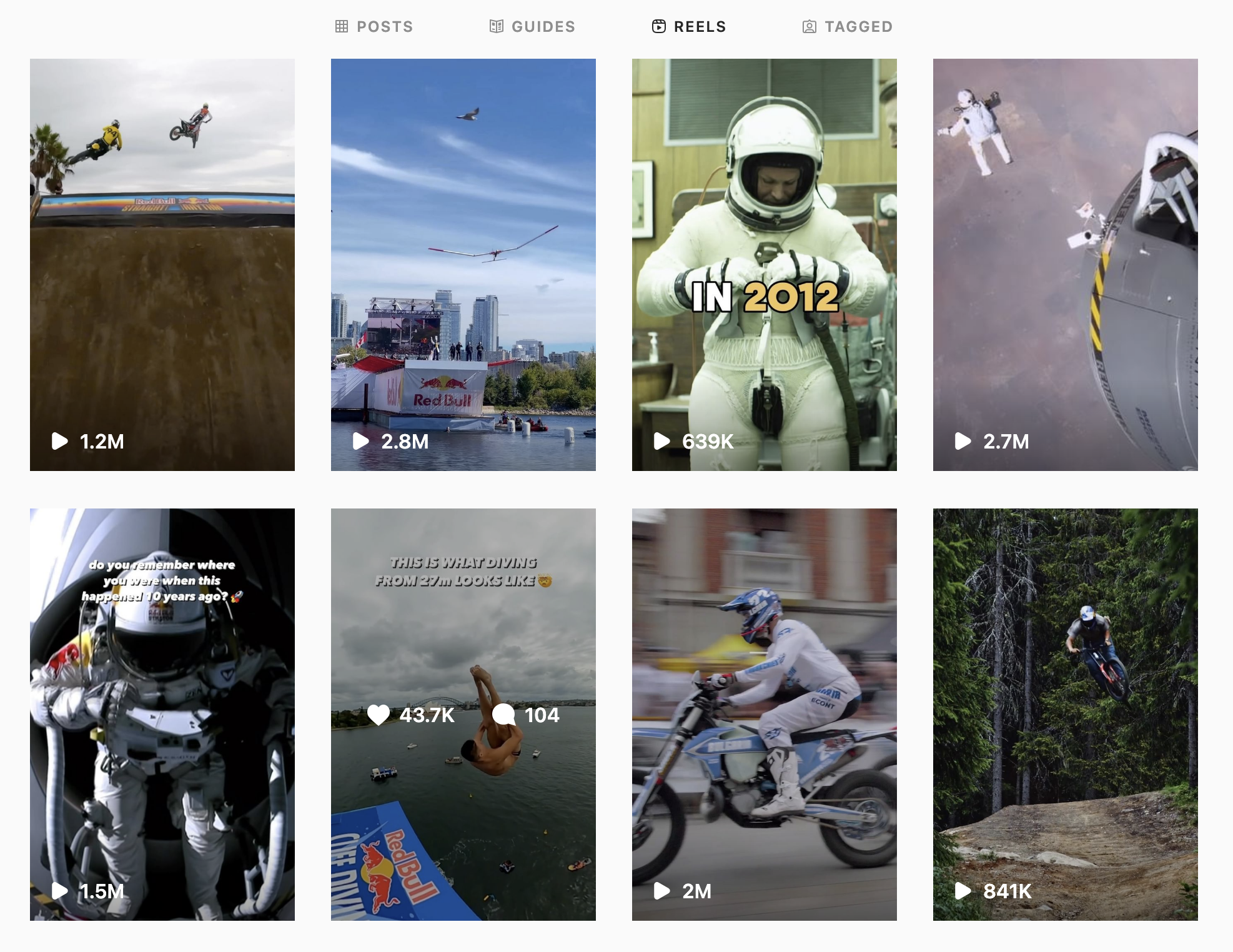Watch the space jump reel with 2.7M views
Viewport: 1233px width, 952px height.
pyautogui.click(x=1065, y=264)
